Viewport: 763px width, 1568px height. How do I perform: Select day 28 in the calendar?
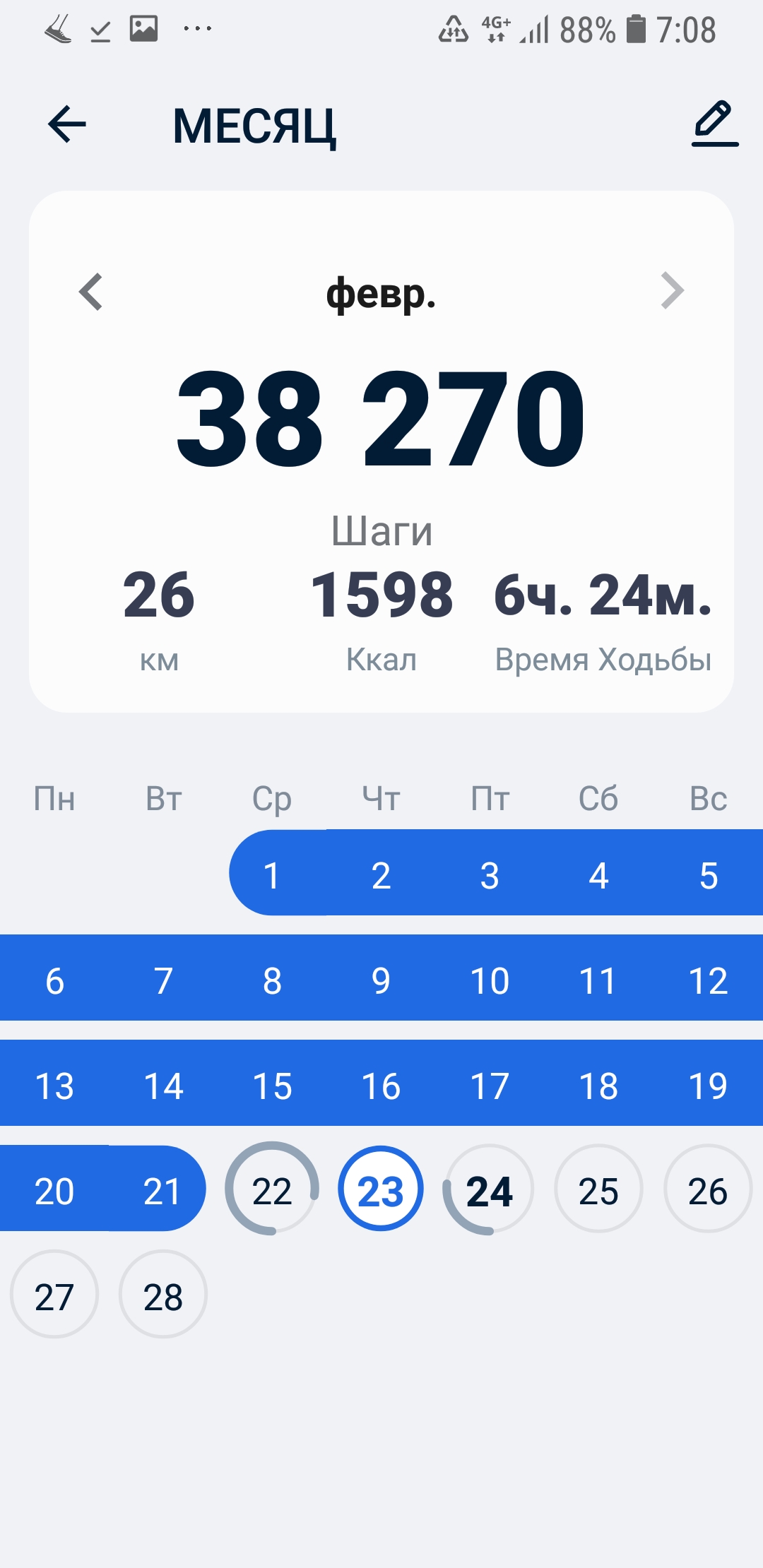[x=163, y=1295]
